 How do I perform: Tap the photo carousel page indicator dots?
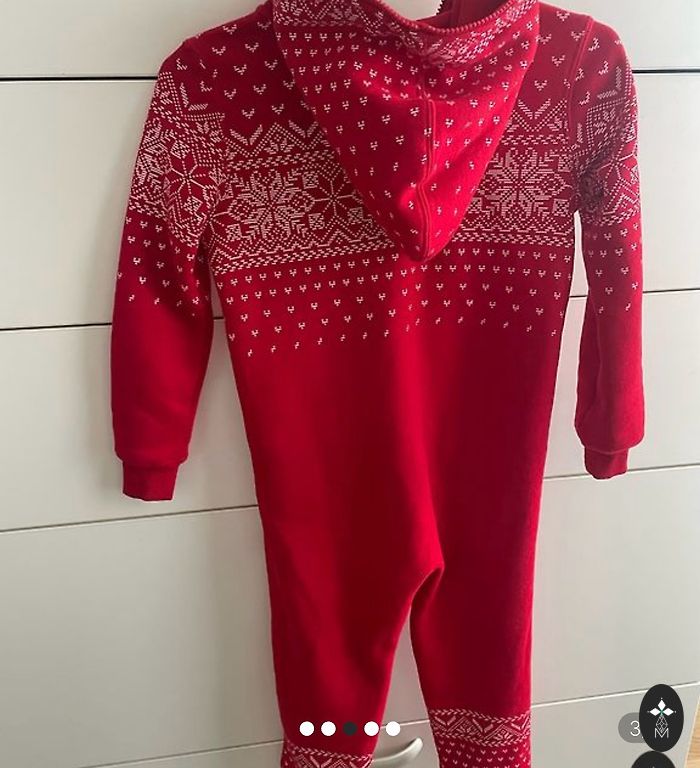(x=350, y=729)
